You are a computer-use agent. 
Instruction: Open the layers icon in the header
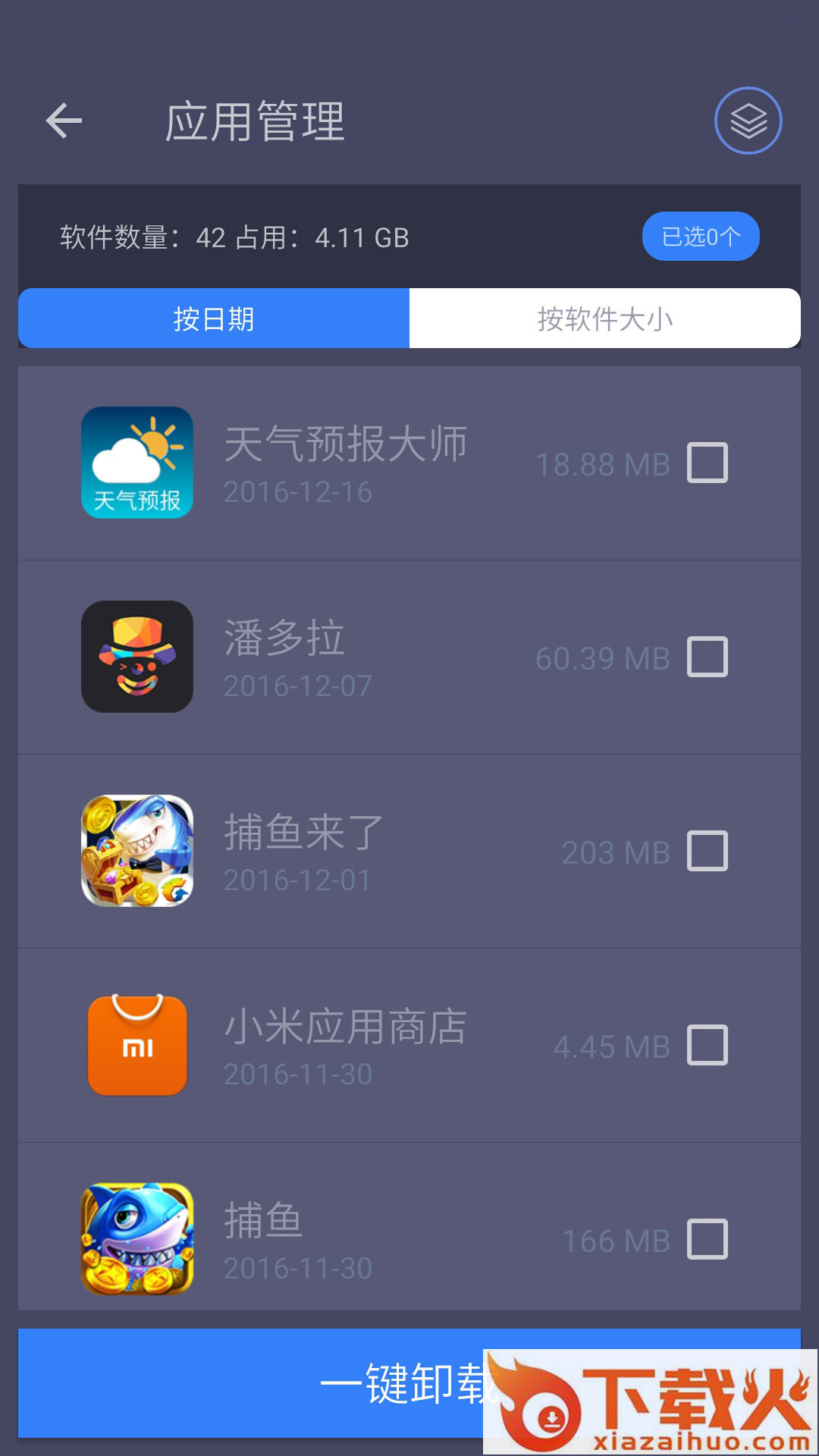coord(748,121)
